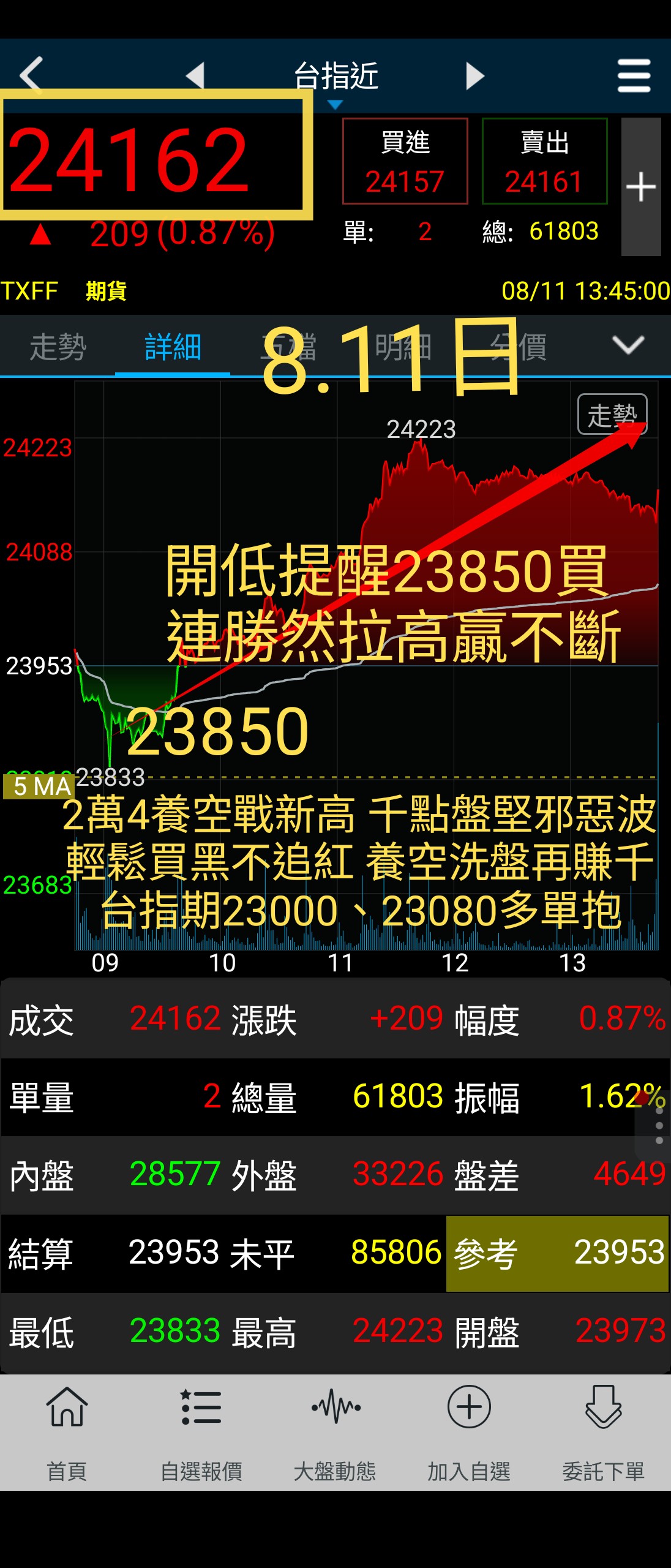
Task: Expand more tabs with the down chevron
Action: pyautogui.click(x=628, y=345)
